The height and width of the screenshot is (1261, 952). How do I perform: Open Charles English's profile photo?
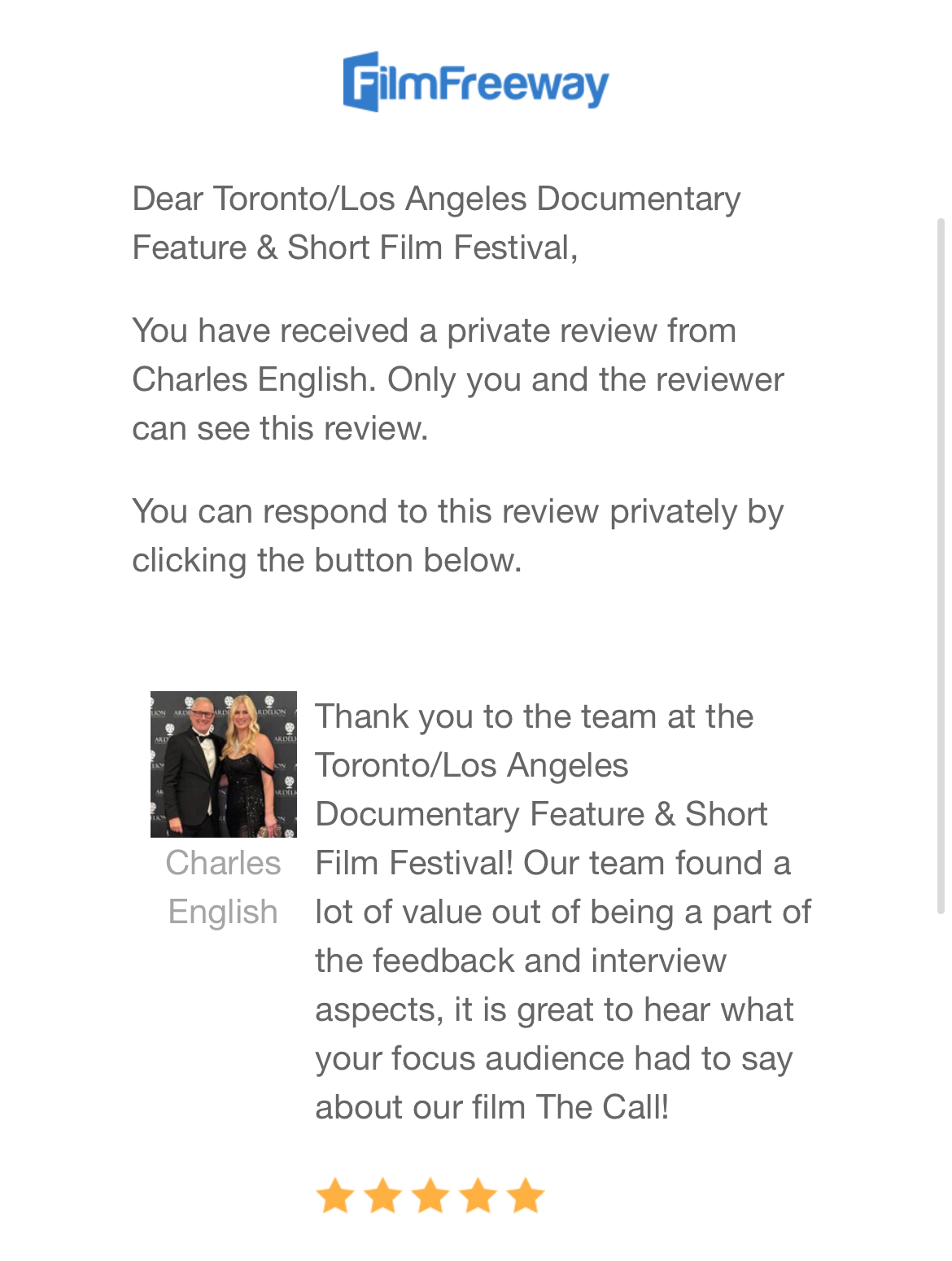(x=223, y=764)
